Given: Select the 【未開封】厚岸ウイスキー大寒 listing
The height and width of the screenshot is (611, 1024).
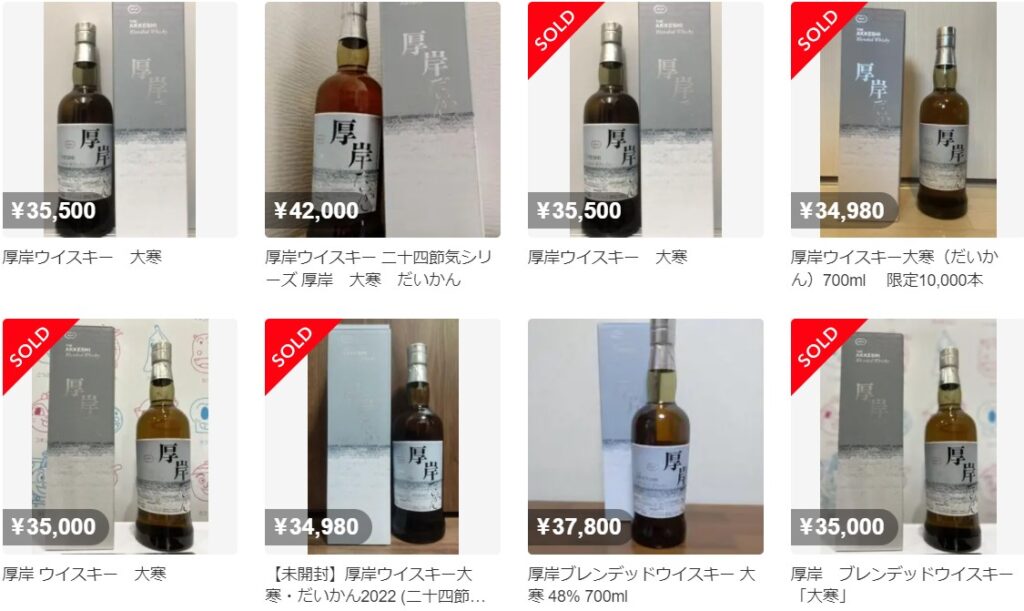Looking at the screenshot, I should coord(382,436).
